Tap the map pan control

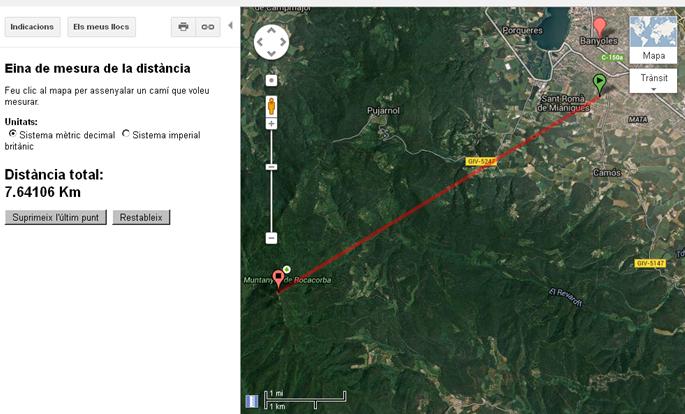pyautogui.click(x=272, y=42)
